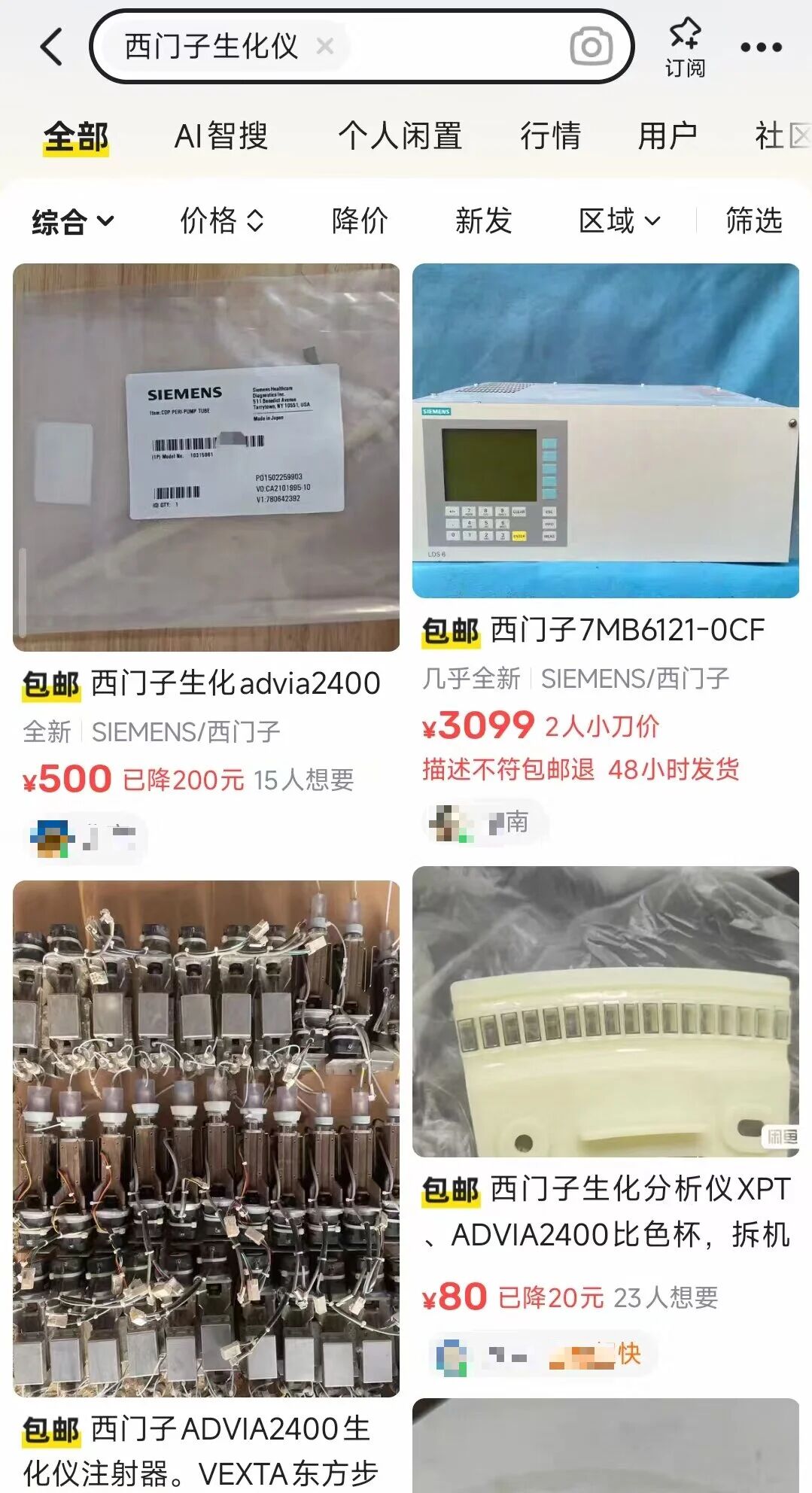Viewport: 812px width, 1493px height.
Task: Show 新发 newest listings
Action: click(x=483, y=221)
